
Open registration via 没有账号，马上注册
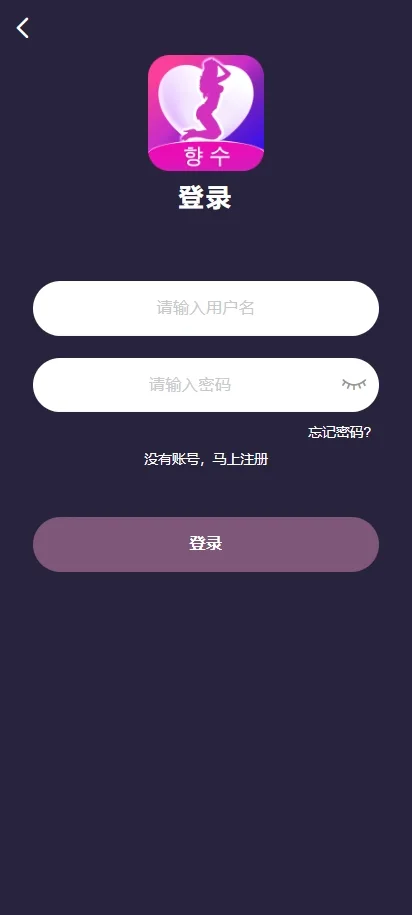[x=206, y=459]
